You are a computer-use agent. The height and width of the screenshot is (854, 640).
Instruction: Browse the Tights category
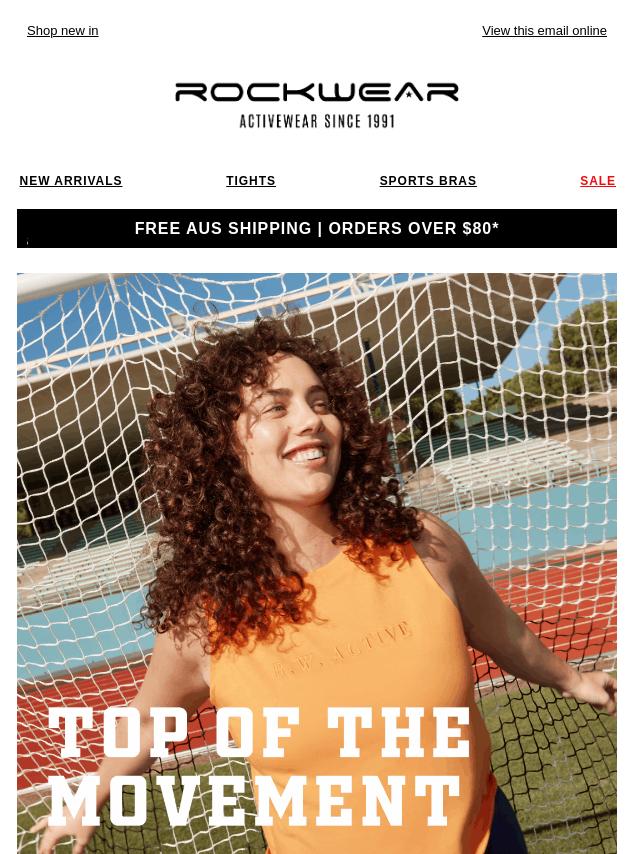click(x=251, y=181)
